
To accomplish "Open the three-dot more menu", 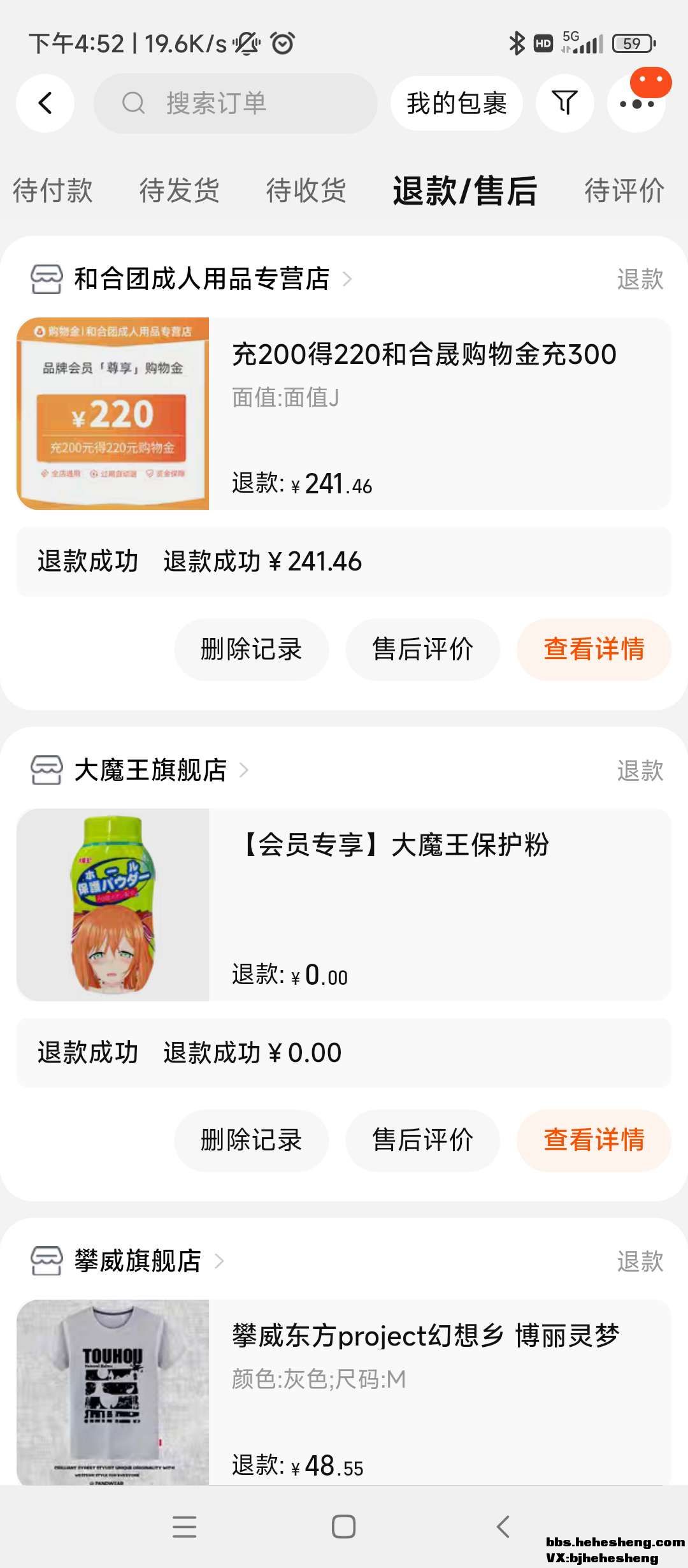I will pyautogui.click(x=636, y=104).
